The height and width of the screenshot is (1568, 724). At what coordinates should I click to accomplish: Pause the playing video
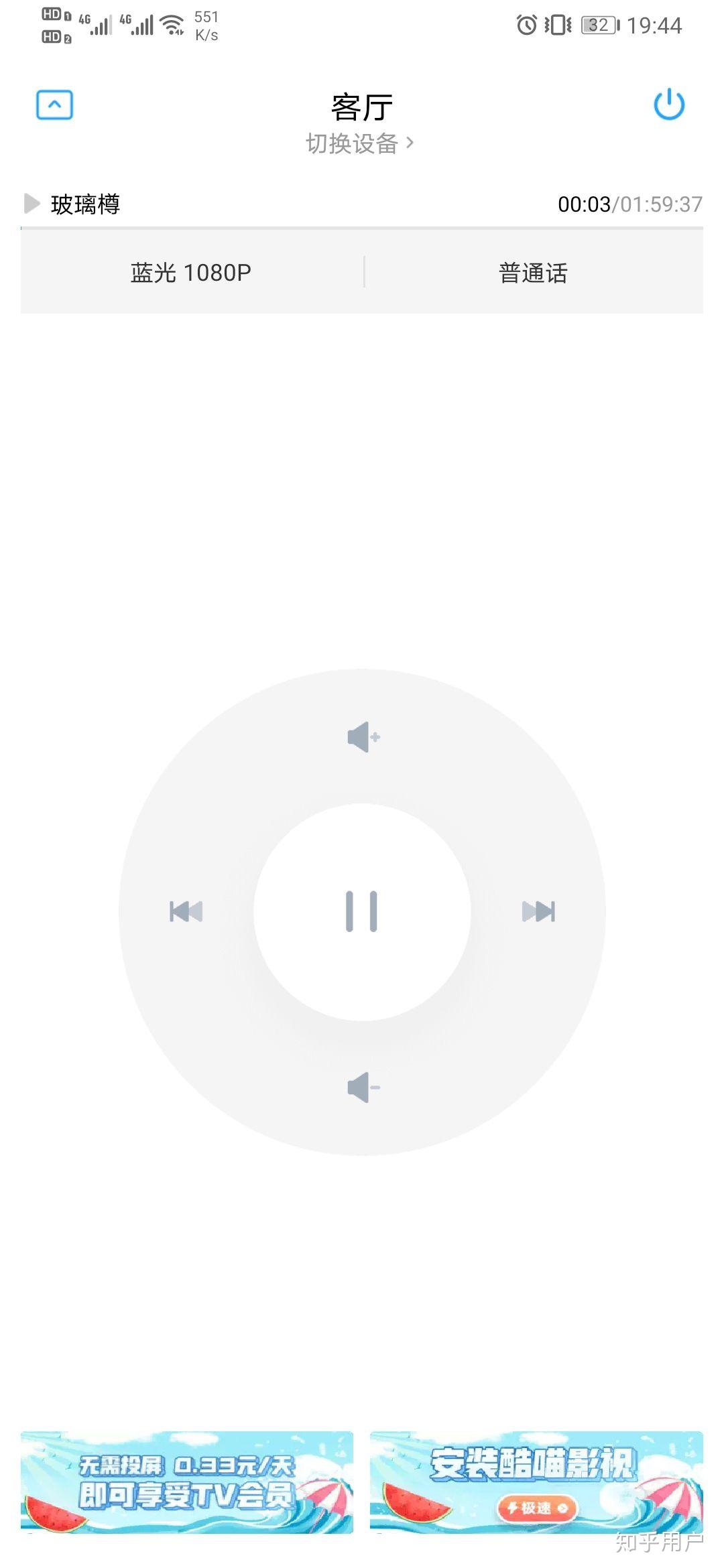362,911
